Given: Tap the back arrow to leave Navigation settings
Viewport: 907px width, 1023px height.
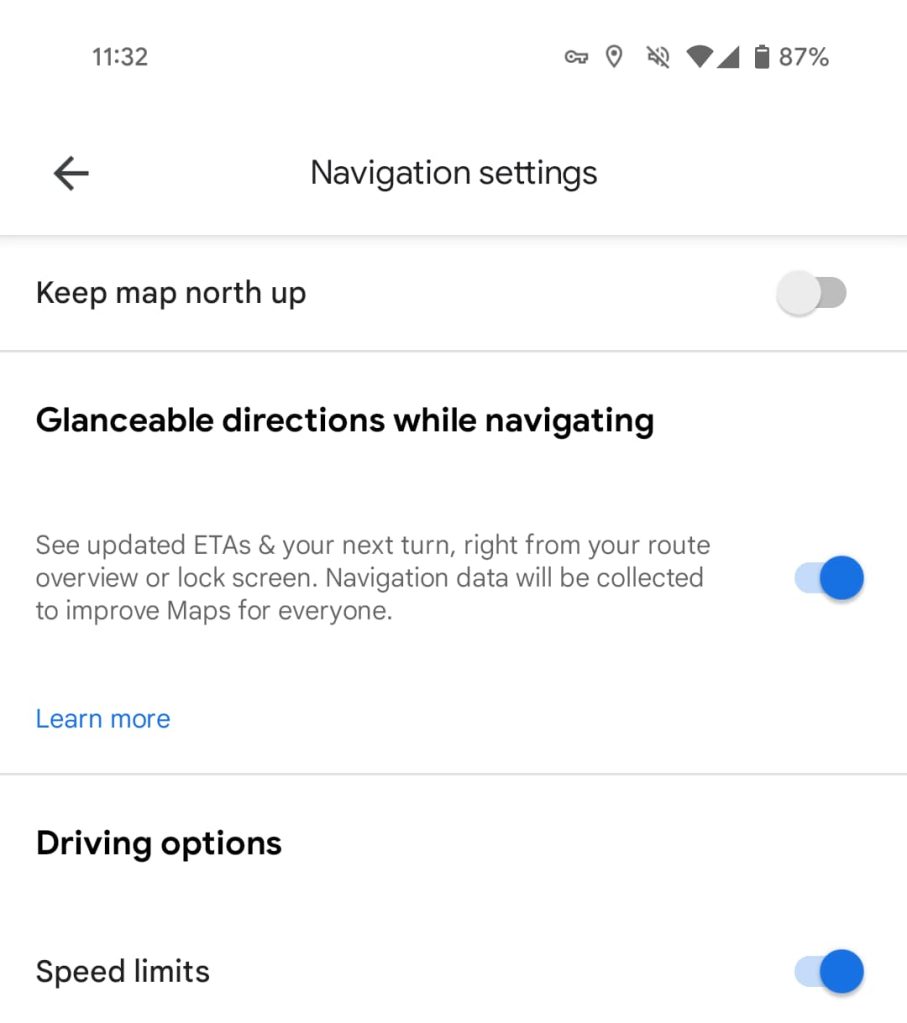Looking at the screenshot, I should coord(70,172).
